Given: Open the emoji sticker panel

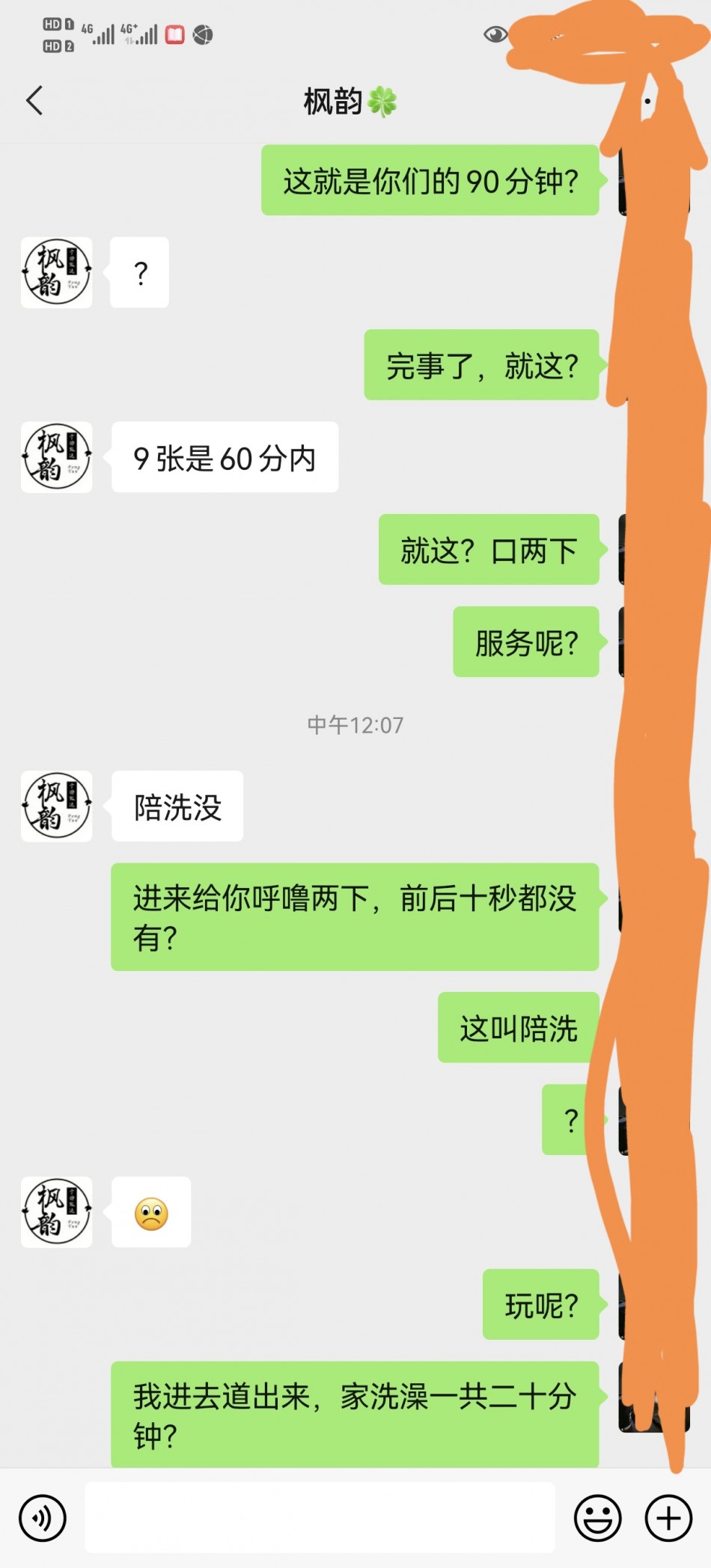Looking at the screenshot, I should click(x=597, y=1518).
